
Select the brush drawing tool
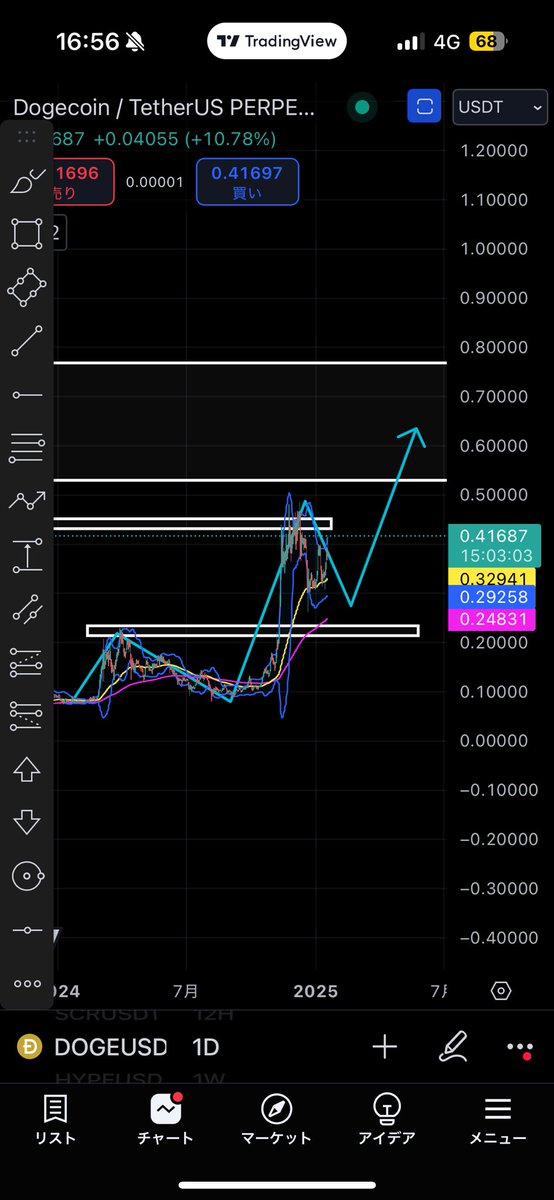[x=27, y=182]
